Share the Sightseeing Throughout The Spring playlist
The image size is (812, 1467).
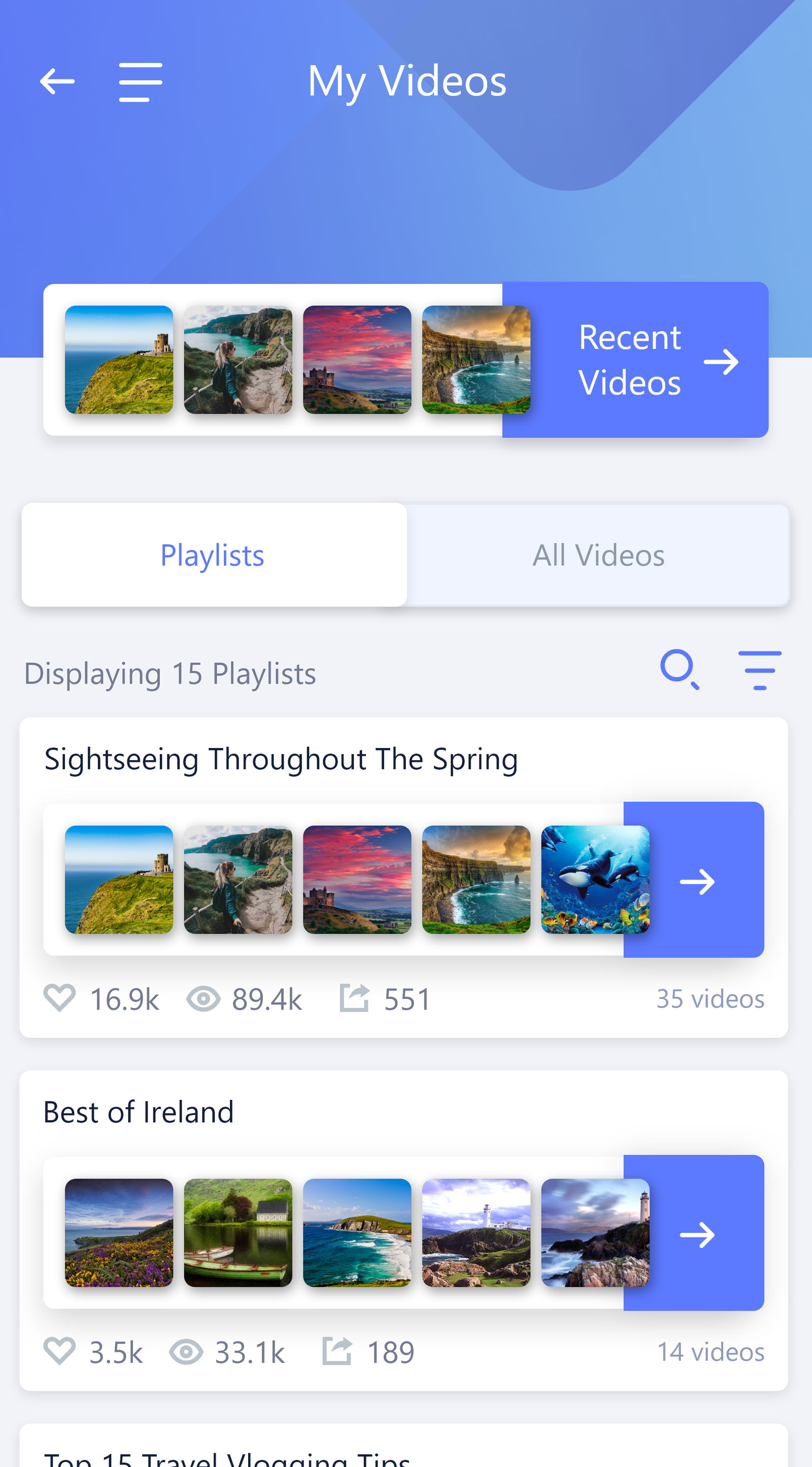354,998
